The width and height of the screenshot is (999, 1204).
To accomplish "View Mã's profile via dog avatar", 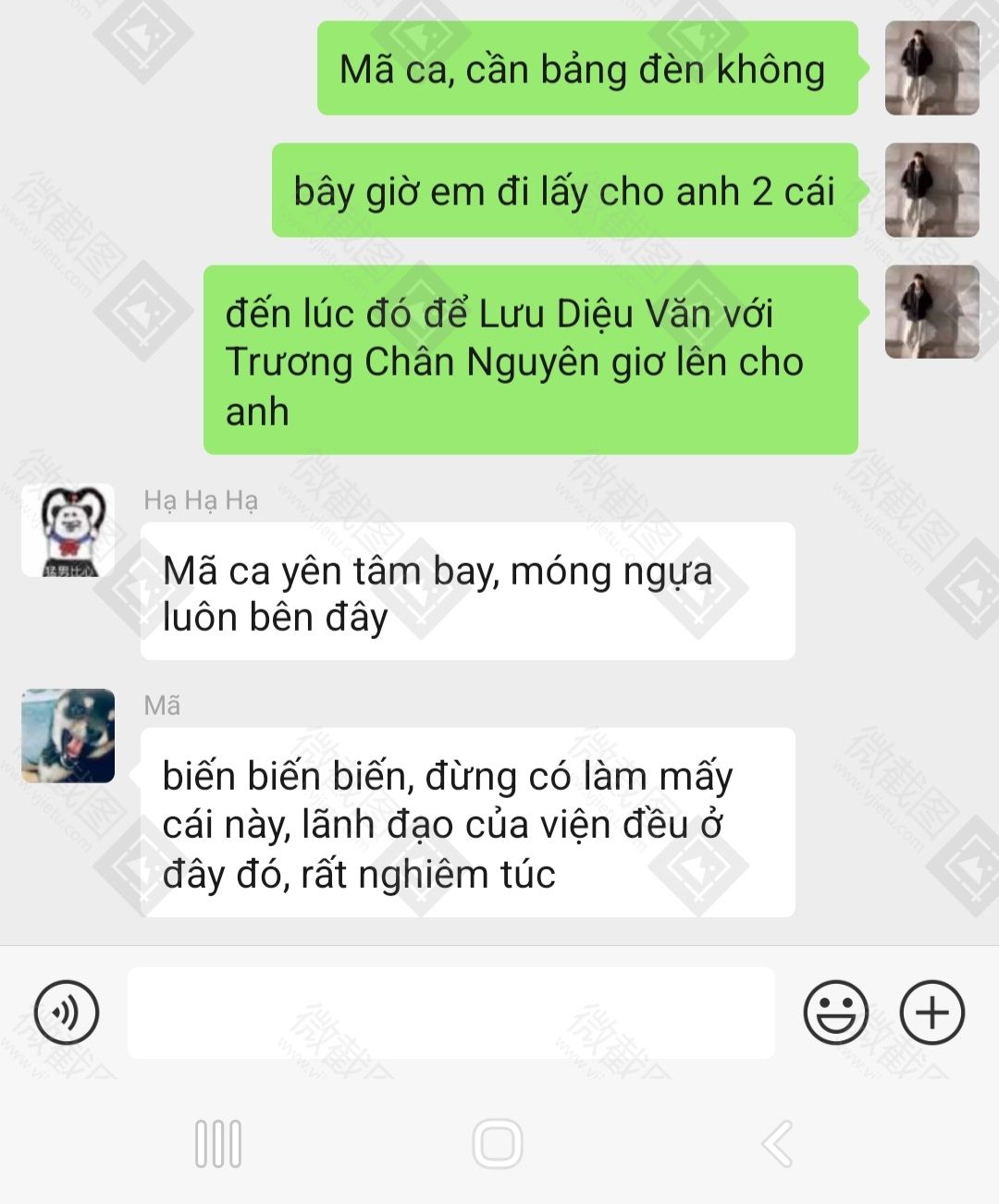I will tap(68, 736).
